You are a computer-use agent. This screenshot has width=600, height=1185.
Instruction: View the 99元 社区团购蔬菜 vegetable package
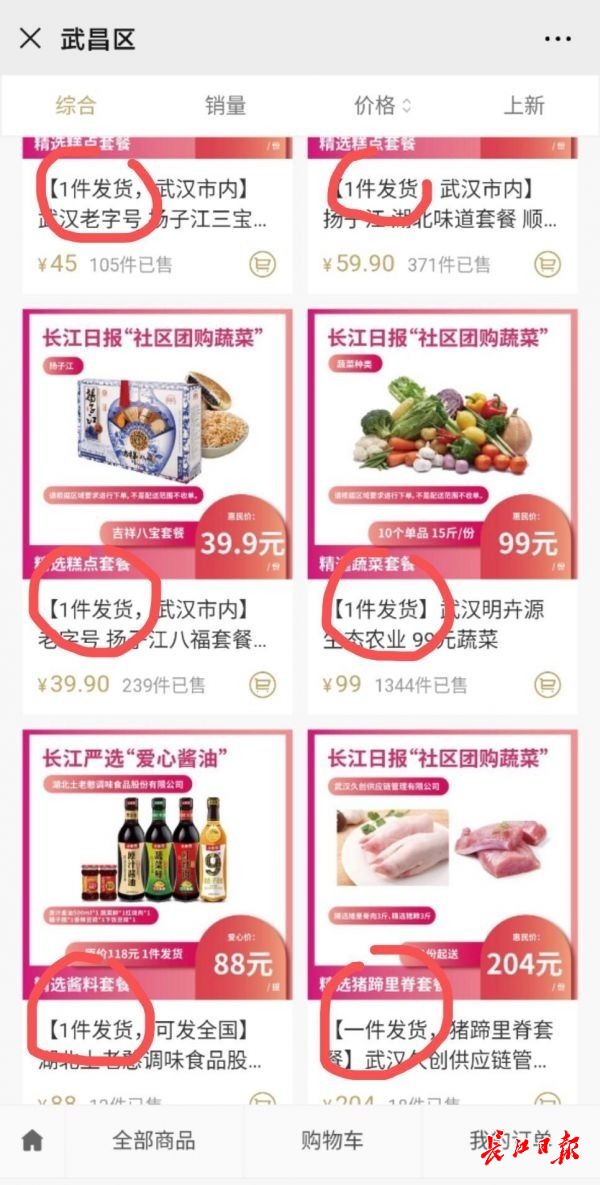442,443
